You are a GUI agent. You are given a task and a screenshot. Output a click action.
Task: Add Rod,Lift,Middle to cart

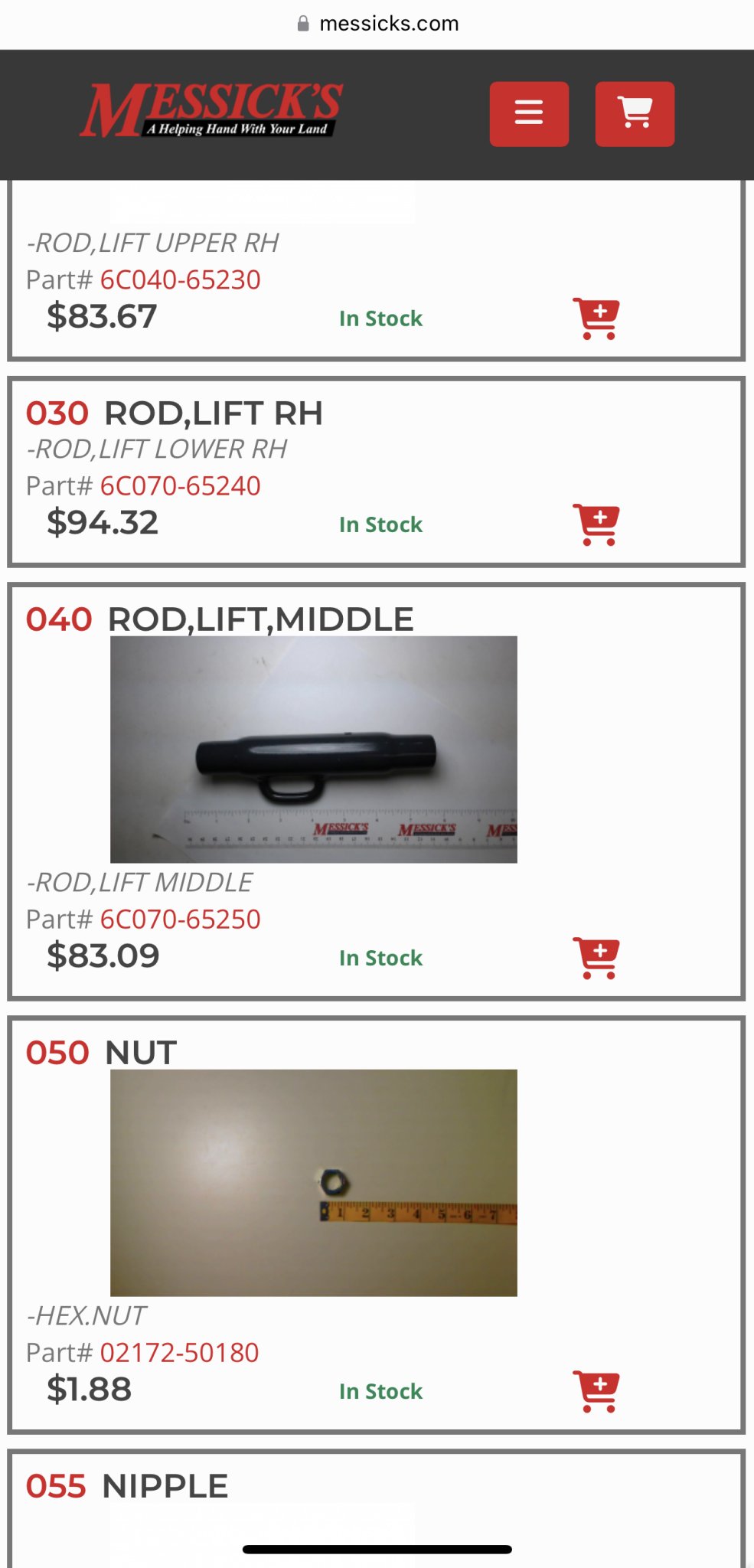coord(596,958)
